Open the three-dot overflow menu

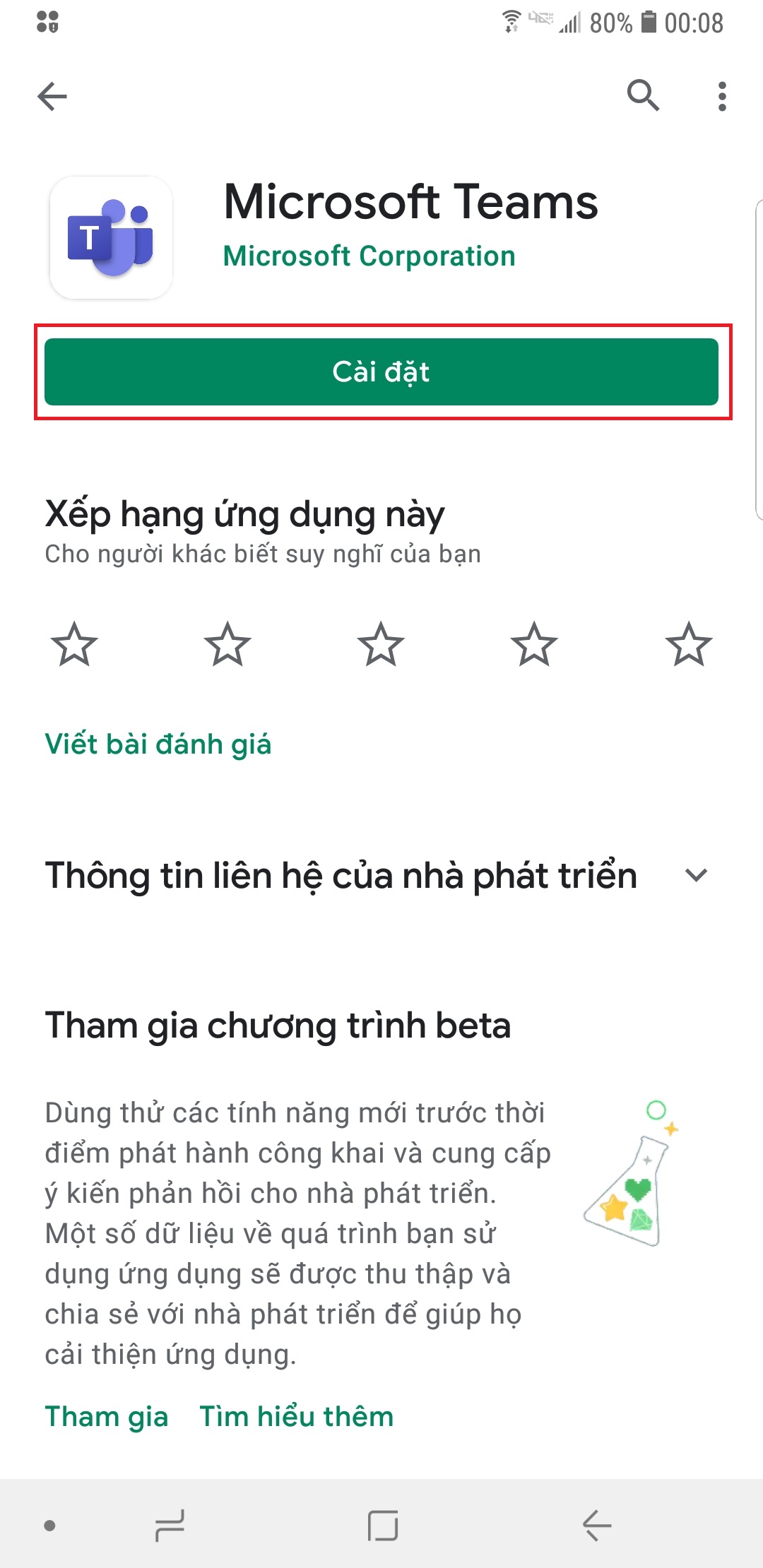(721, 97)
